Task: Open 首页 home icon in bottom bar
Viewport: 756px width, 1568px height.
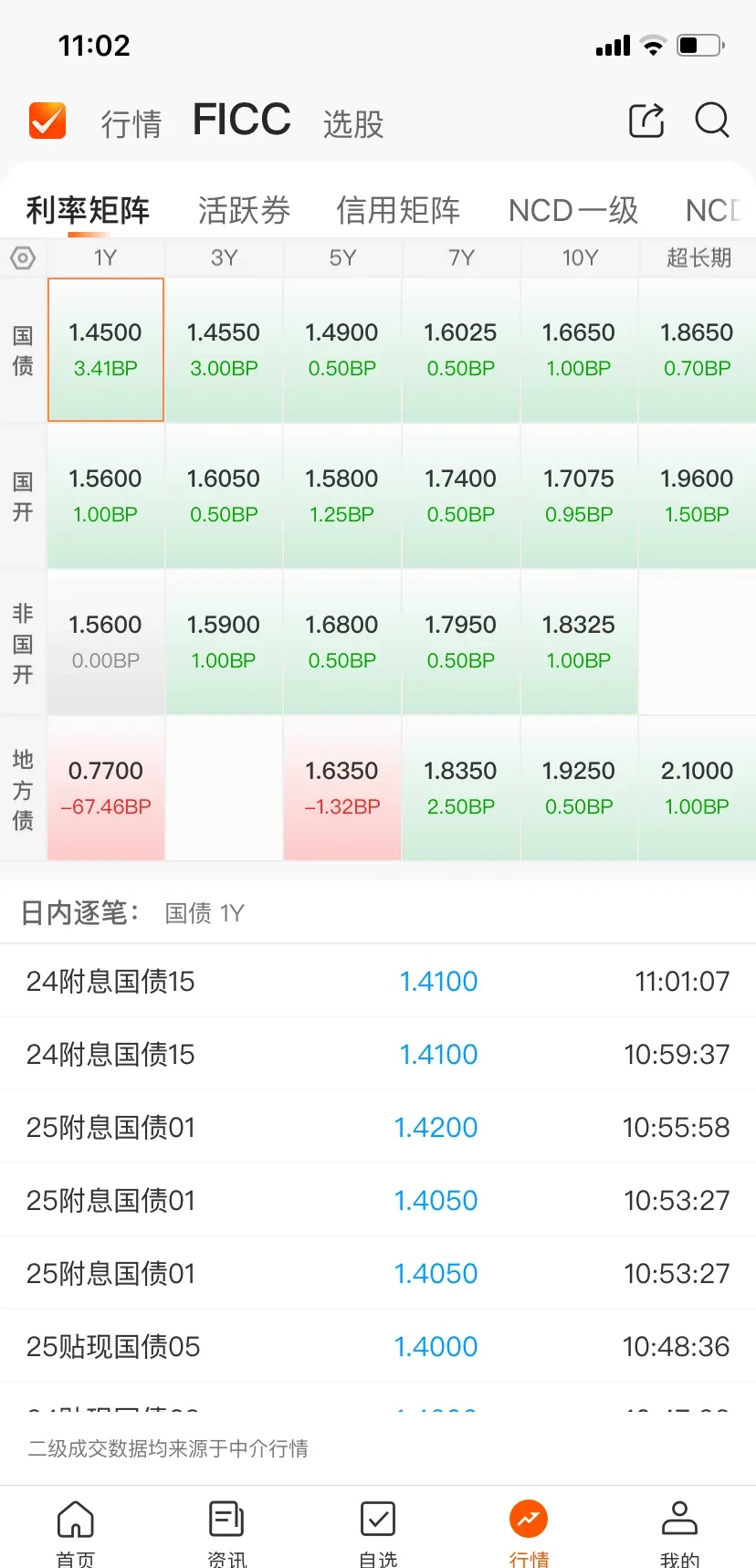Action: (76, 1530)
